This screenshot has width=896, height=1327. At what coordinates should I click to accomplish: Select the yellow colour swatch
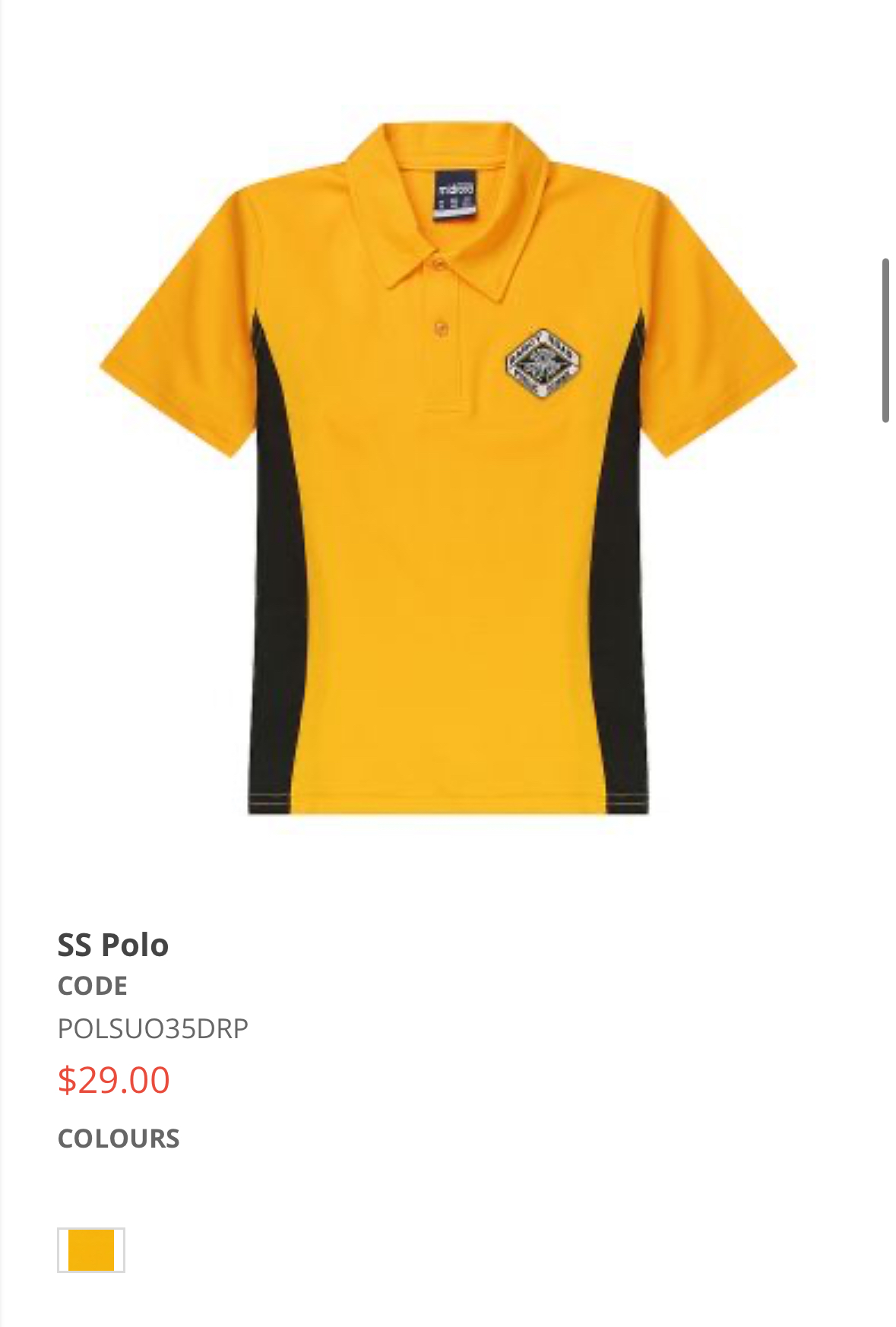pyautogui.click(x=91, y=1249)
